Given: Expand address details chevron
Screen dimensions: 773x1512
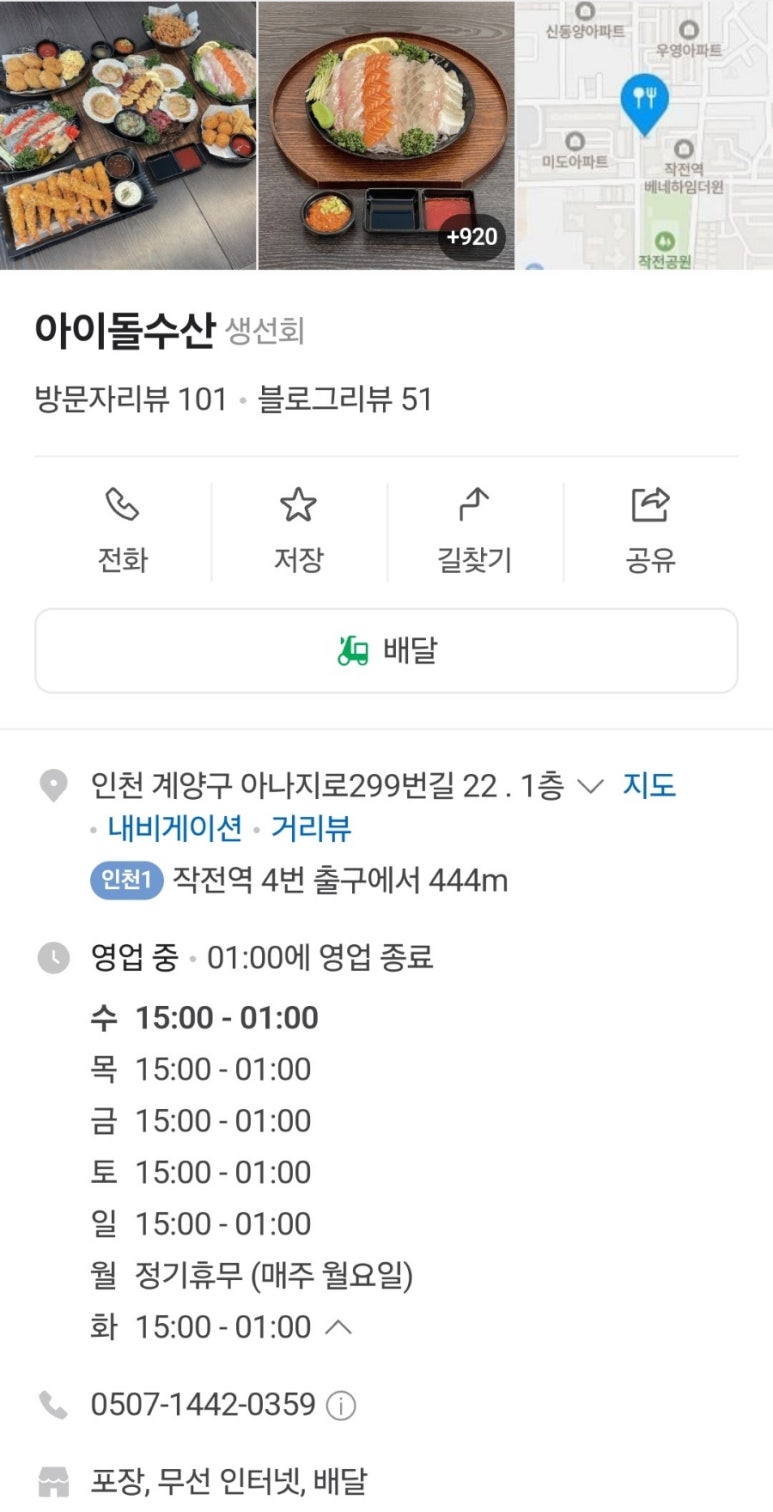Looking at the screenshot, I should (591, 787).
